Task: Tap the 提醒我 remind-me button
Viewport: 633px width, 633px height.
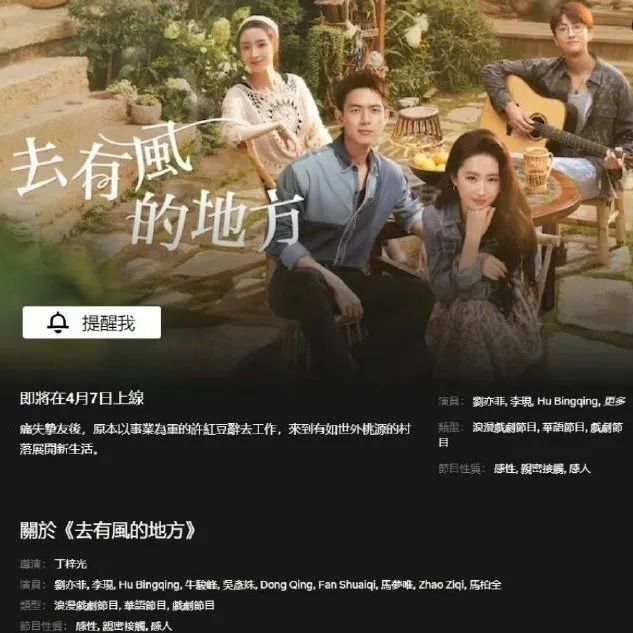Action: (92, 322)
